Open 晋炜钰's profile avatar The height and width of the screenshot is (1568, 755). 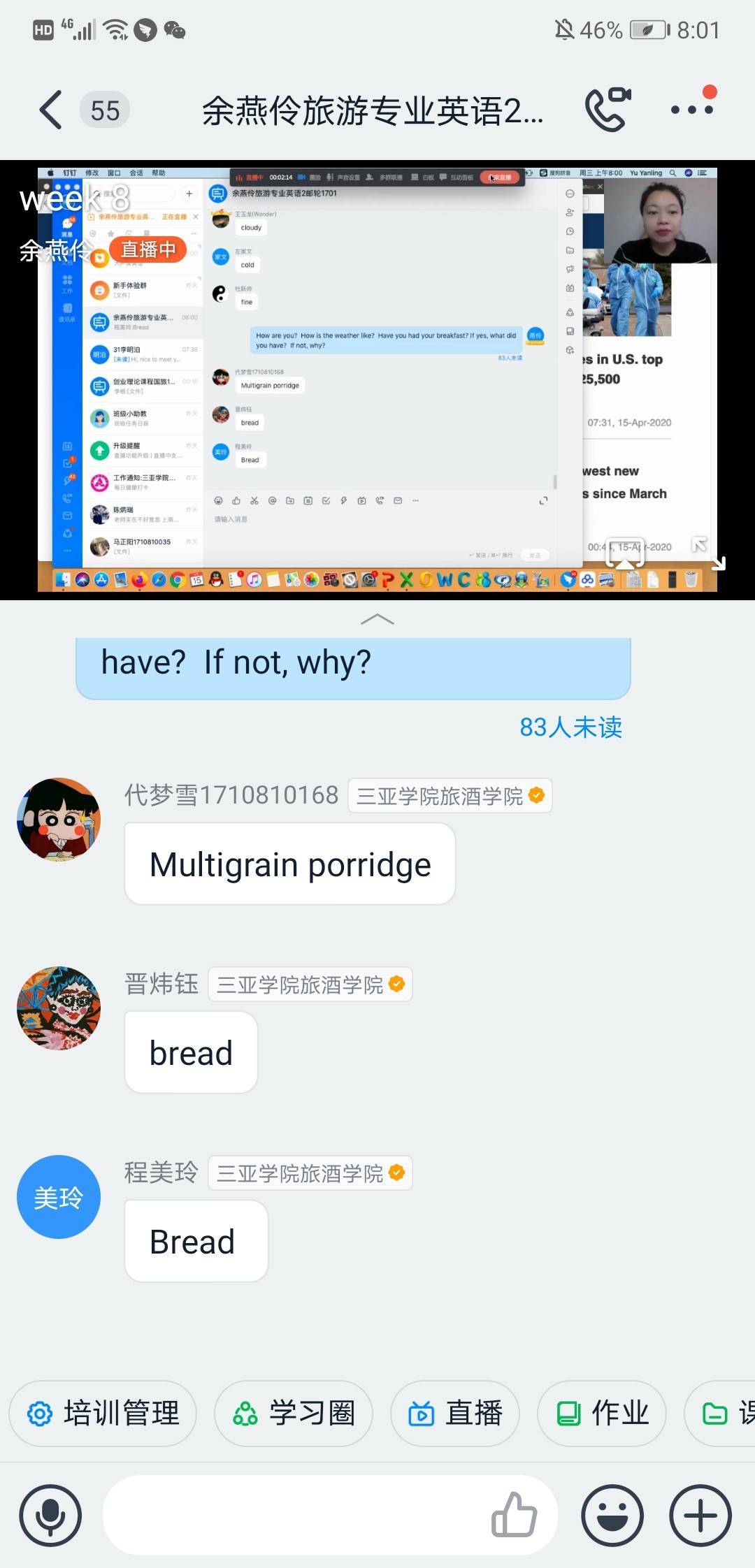(x=59, y=1008)
